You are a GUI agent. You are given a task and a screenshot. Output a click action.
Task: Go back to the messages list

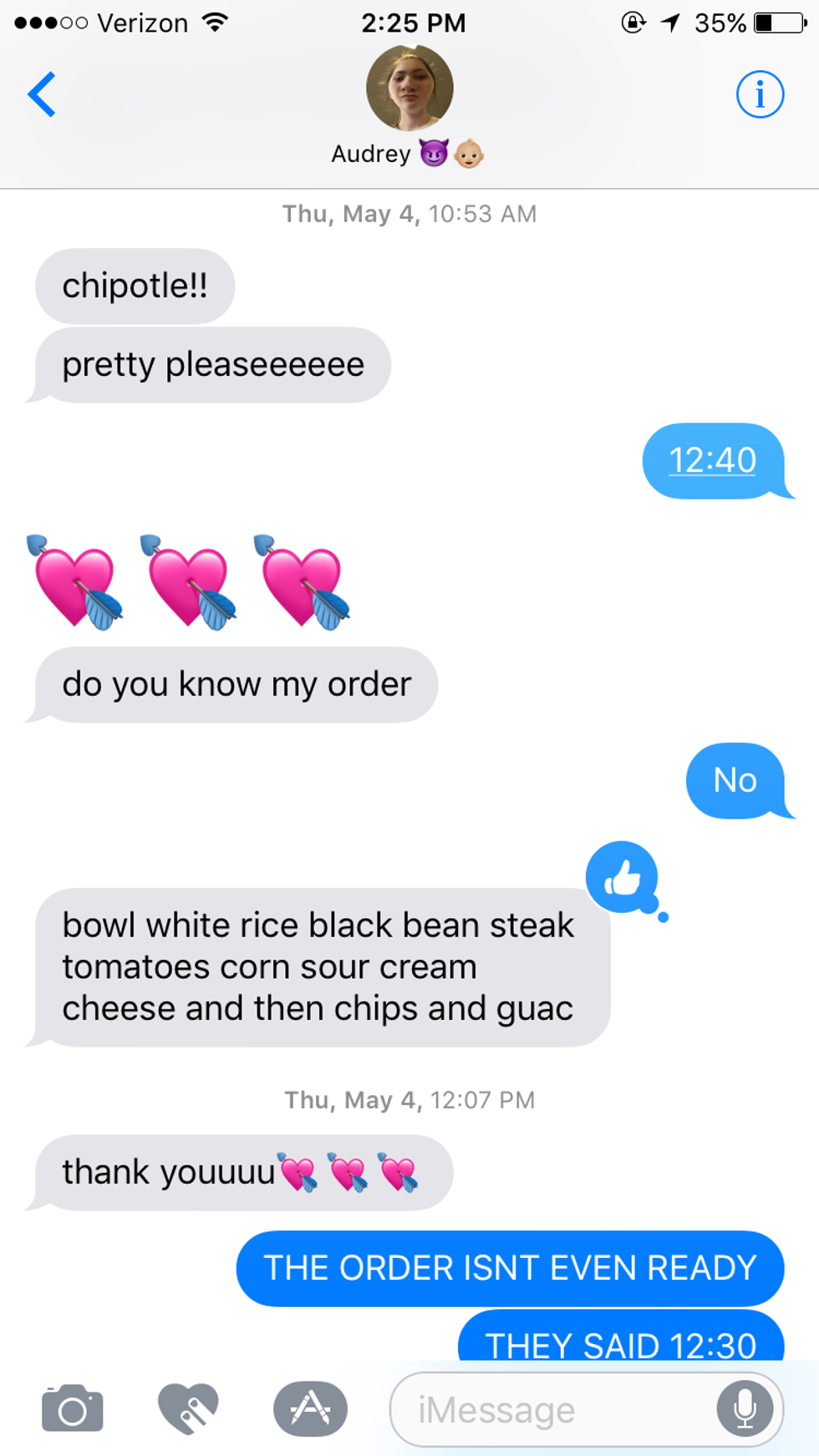click(42, 94)
